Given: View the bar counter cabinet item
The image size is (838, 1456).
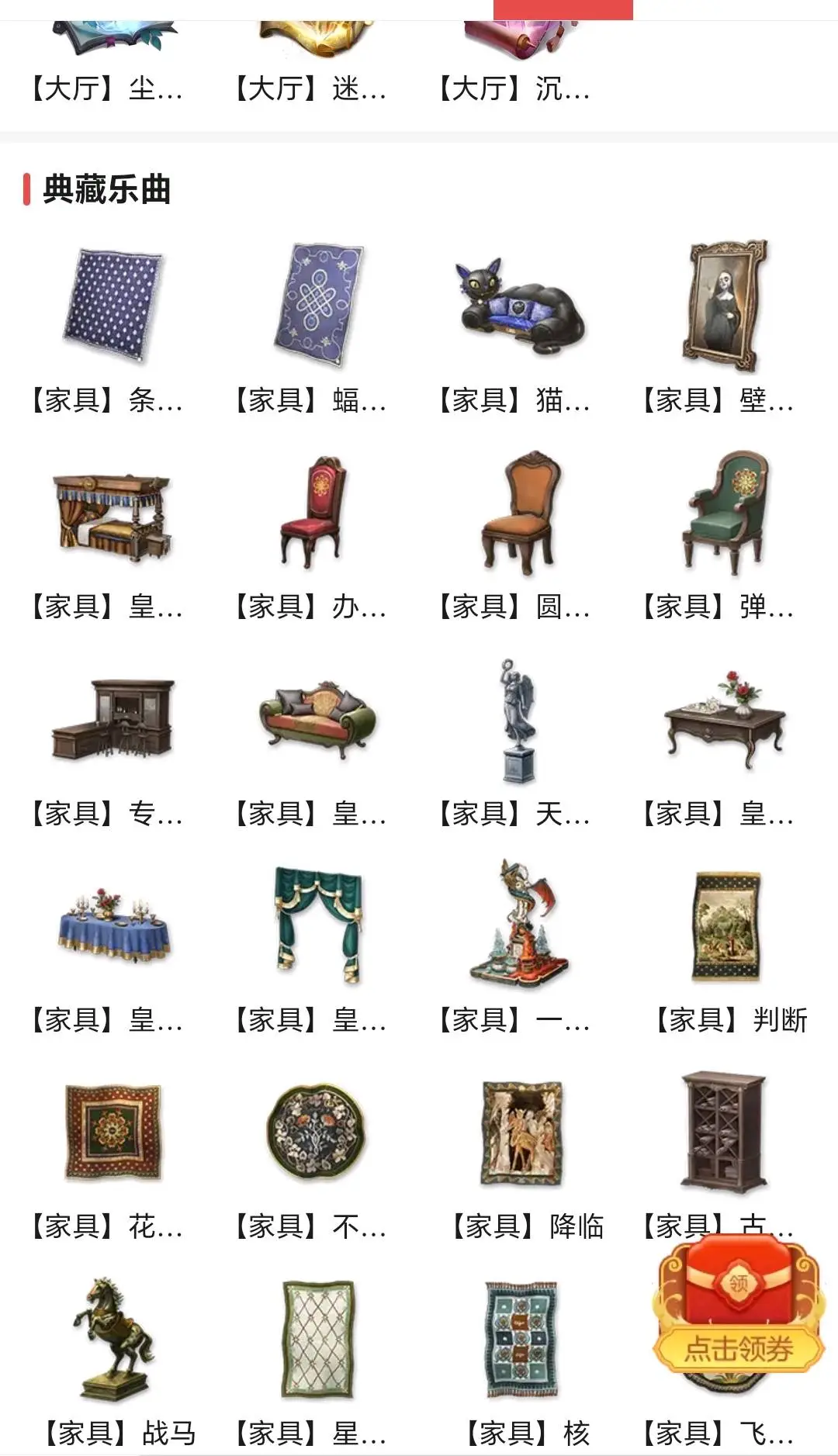Looking at the screenshot, I should pyautogui.click(x=113, y=720).
